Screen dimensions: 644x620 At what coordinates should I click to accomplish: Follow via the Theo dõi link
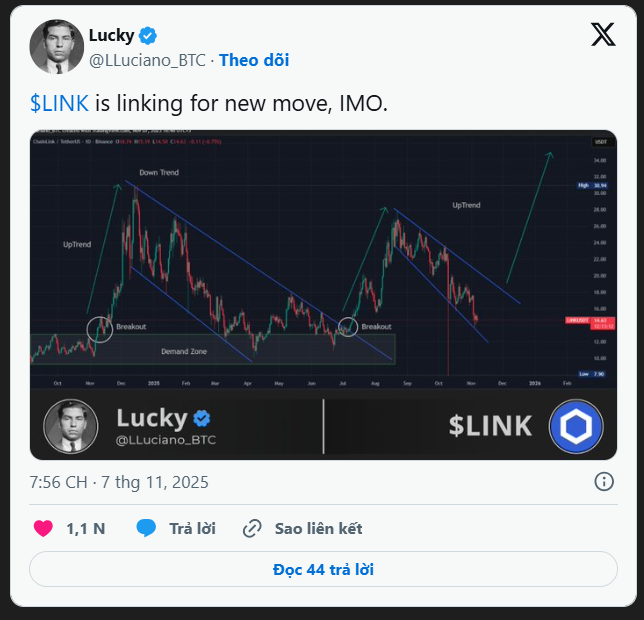point(254,59)
